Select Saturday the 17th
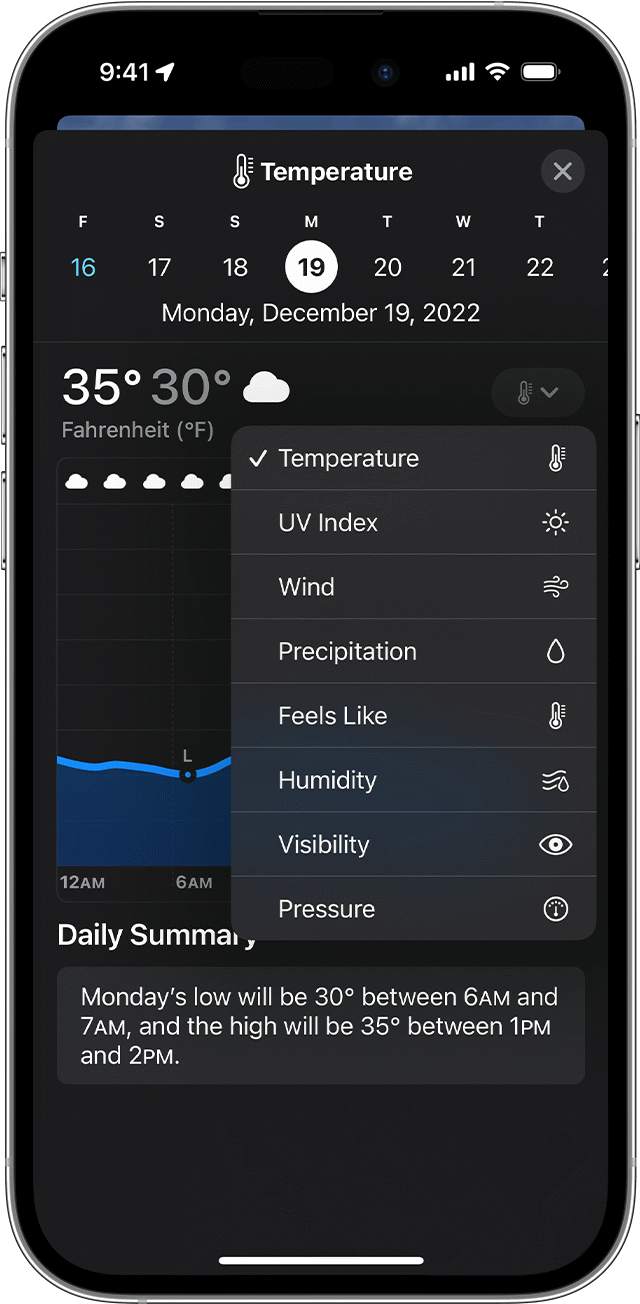 [159, 267]
